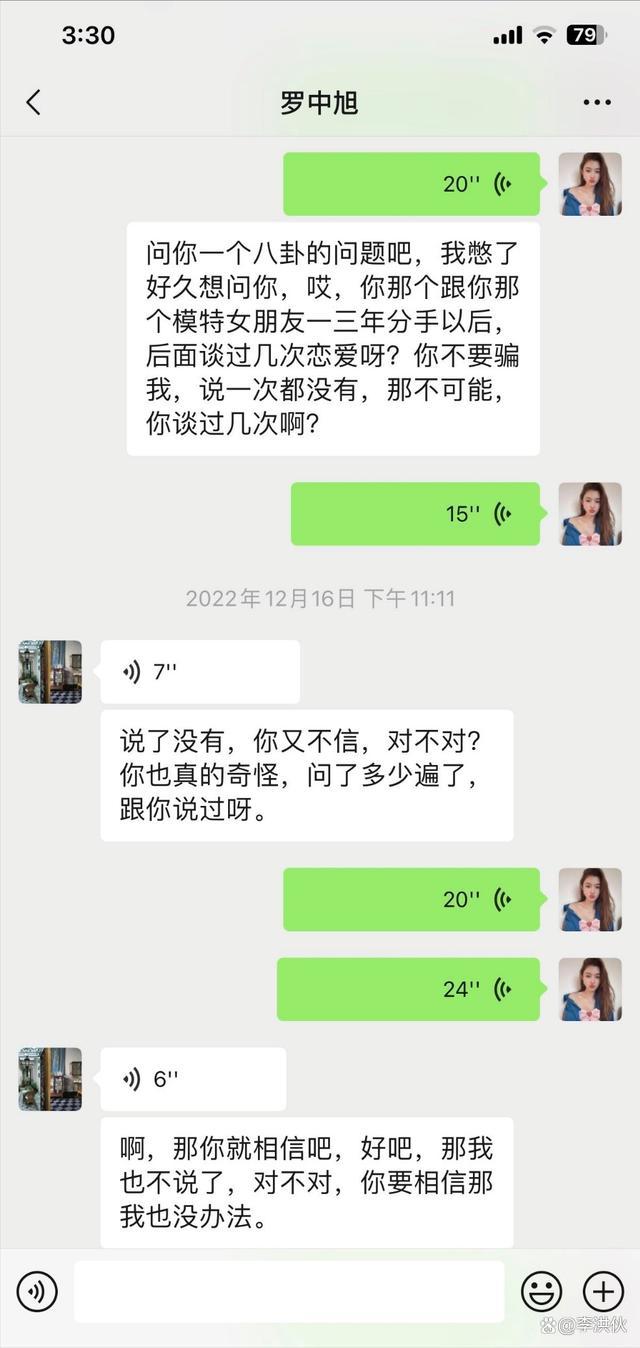Tap the message text field
This screenshot has width=640, height=1348.
289,1292
